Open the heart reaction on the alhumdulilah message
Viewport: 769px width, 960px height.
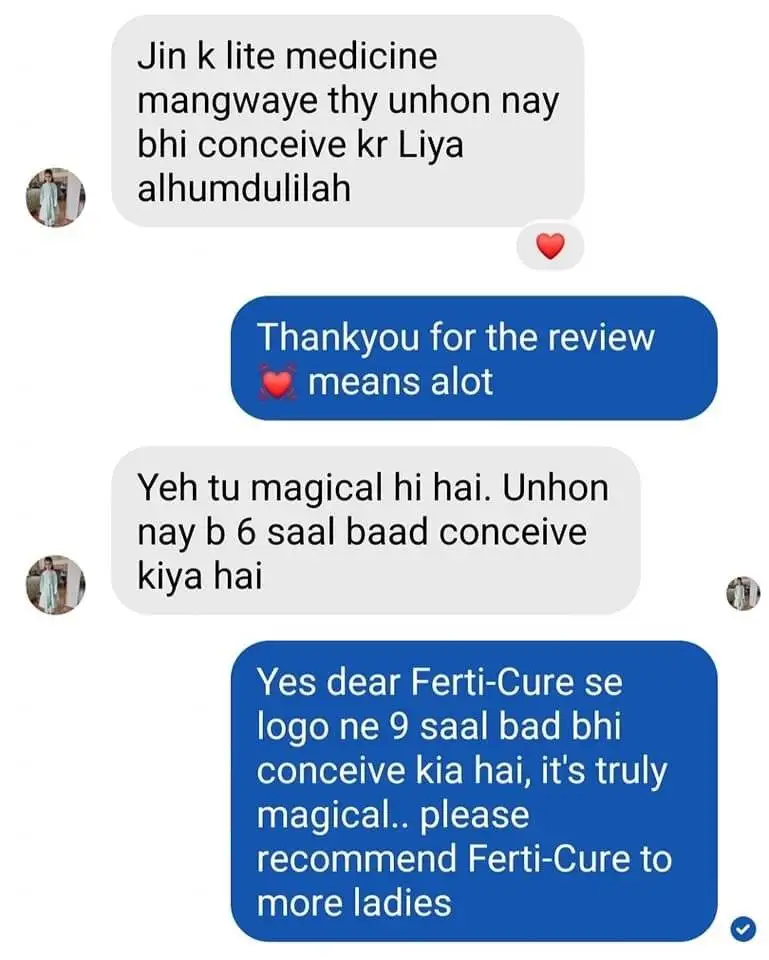coord(550,246)
